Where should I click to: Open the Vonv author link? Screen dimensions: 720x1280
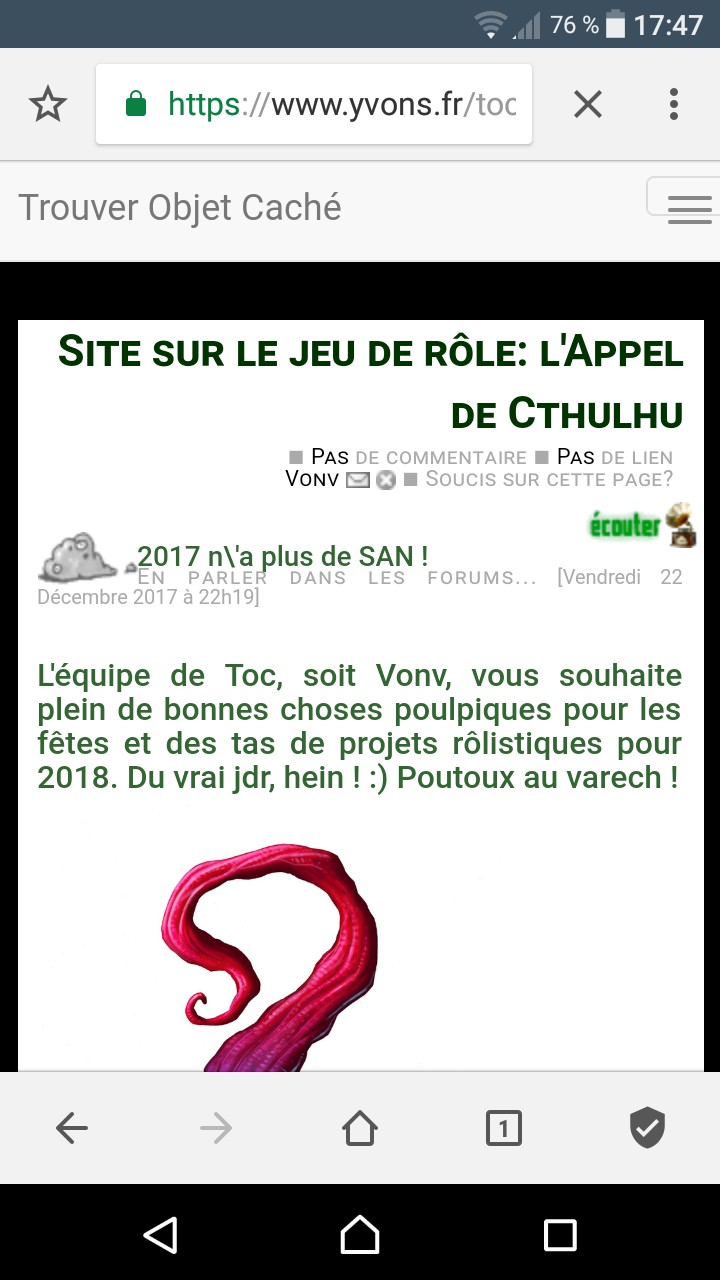312,479
